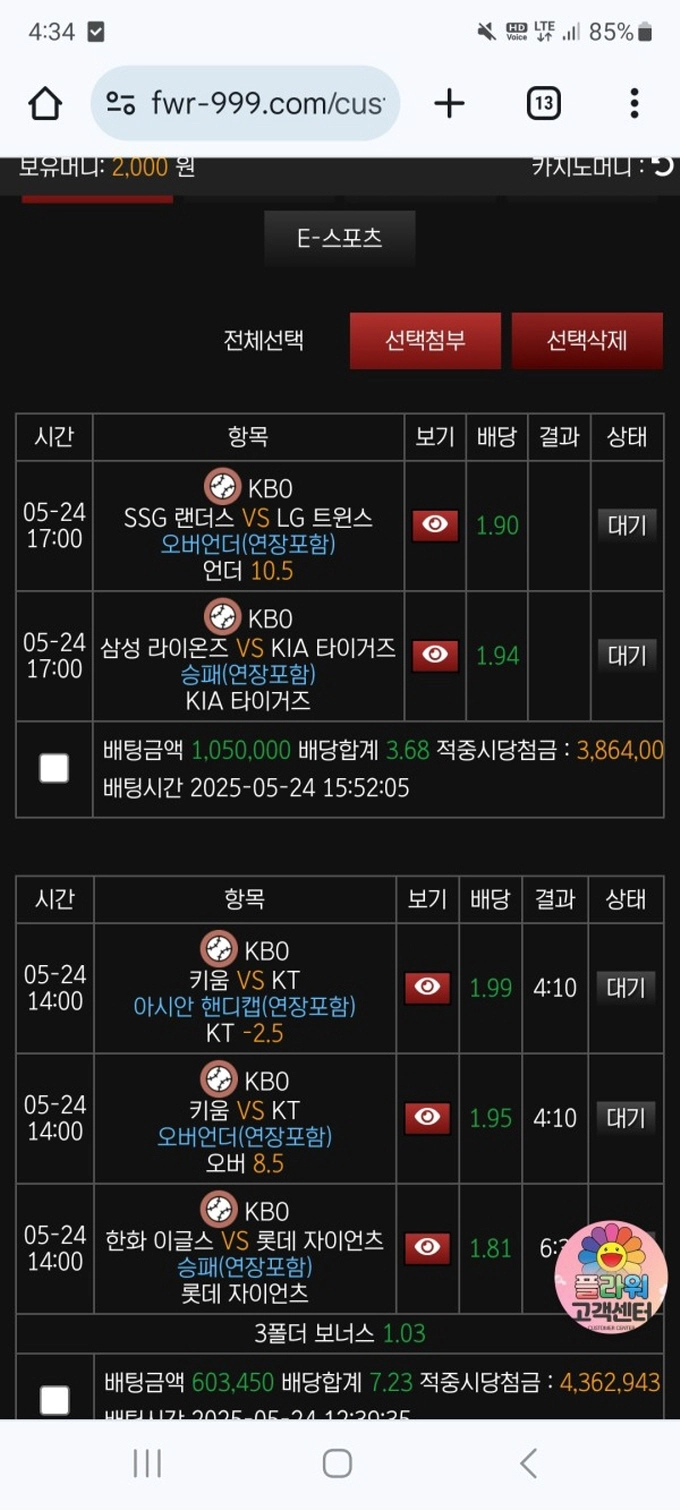The height and width of the screenshot is (1510, 680).
Task: View 키움 VS KT 오버언더 bet details
Action: coord(427,1118)
